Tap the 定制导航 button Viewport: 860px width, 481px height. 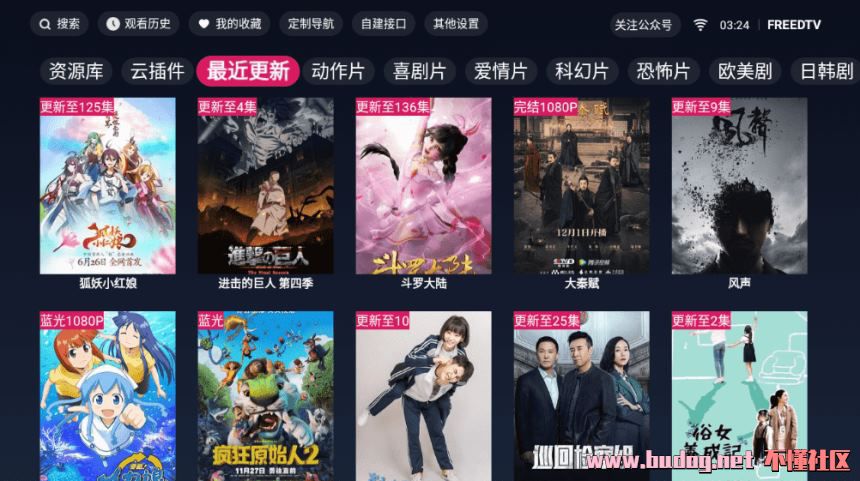click(x=311, y=23)
